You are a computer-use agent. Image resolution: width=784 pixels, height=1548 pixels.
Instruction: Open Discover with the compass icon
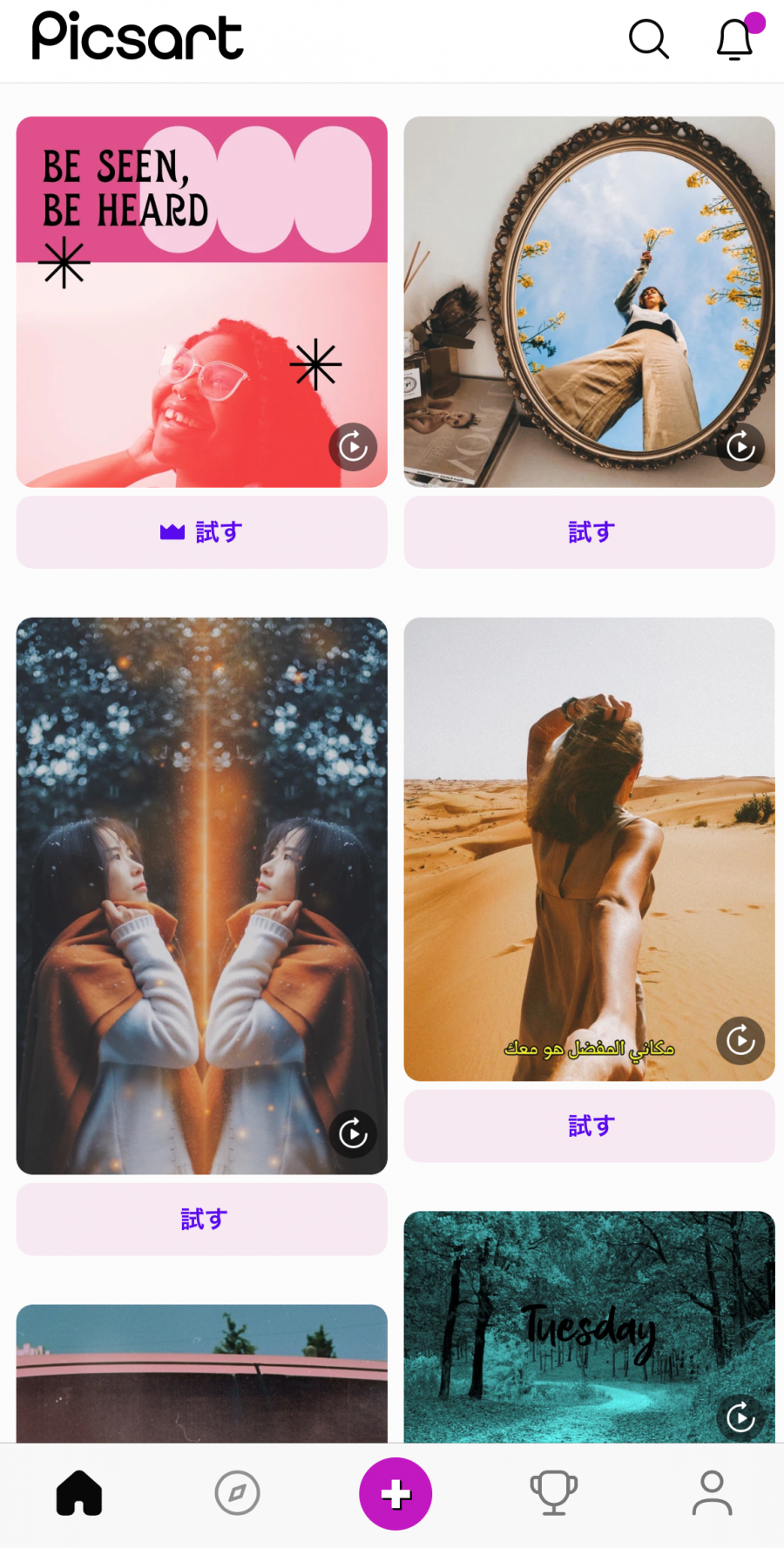[x=237, y=1493]
